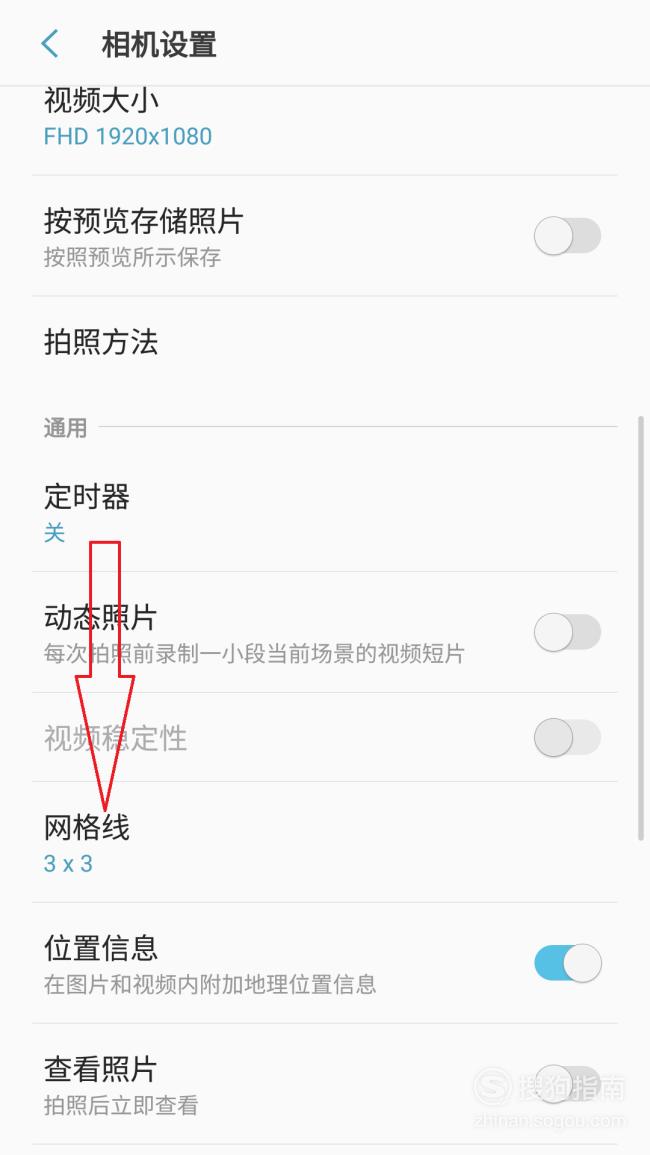Open the 网格线 setting

click(x=324, y=843)
